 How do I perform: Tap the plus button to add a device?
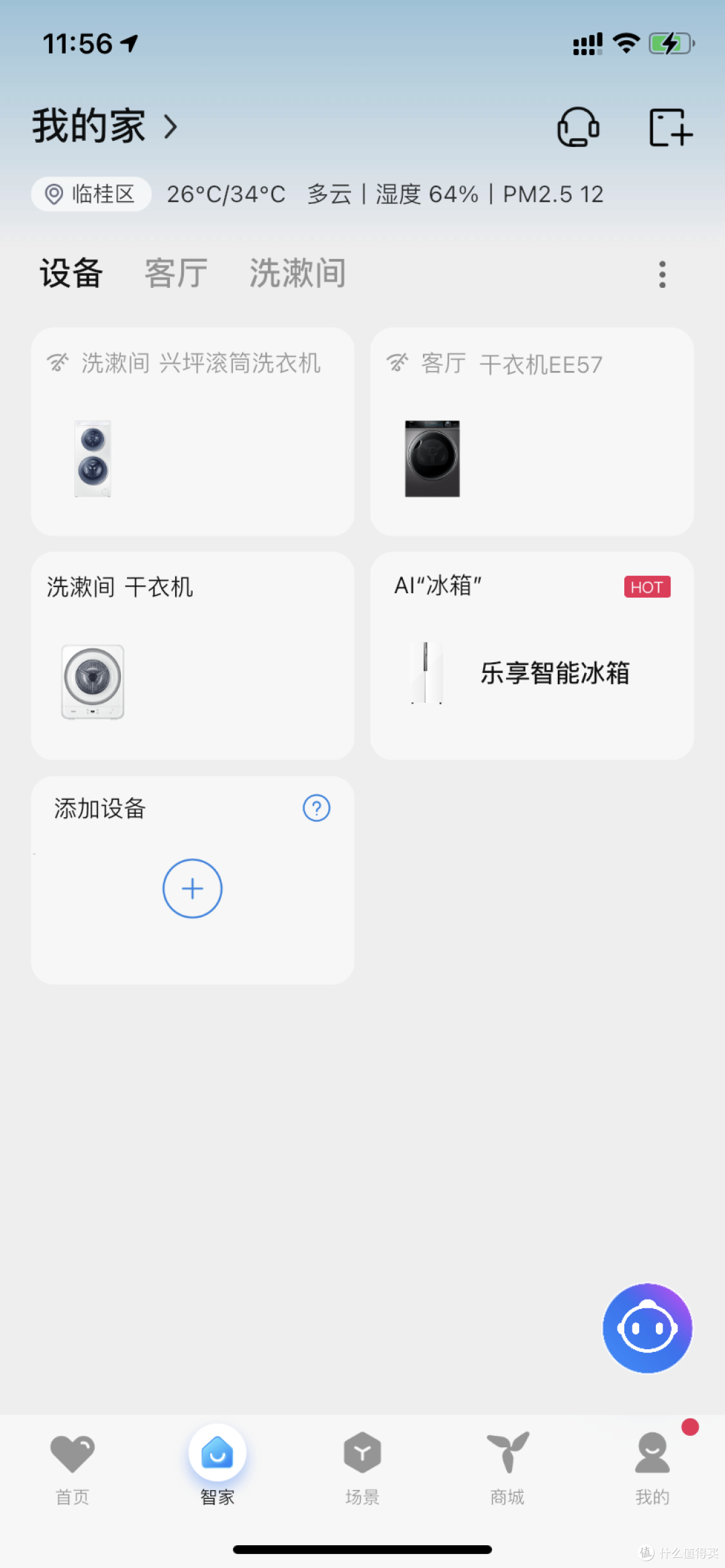pyautogui.click(x=192, y=888)
